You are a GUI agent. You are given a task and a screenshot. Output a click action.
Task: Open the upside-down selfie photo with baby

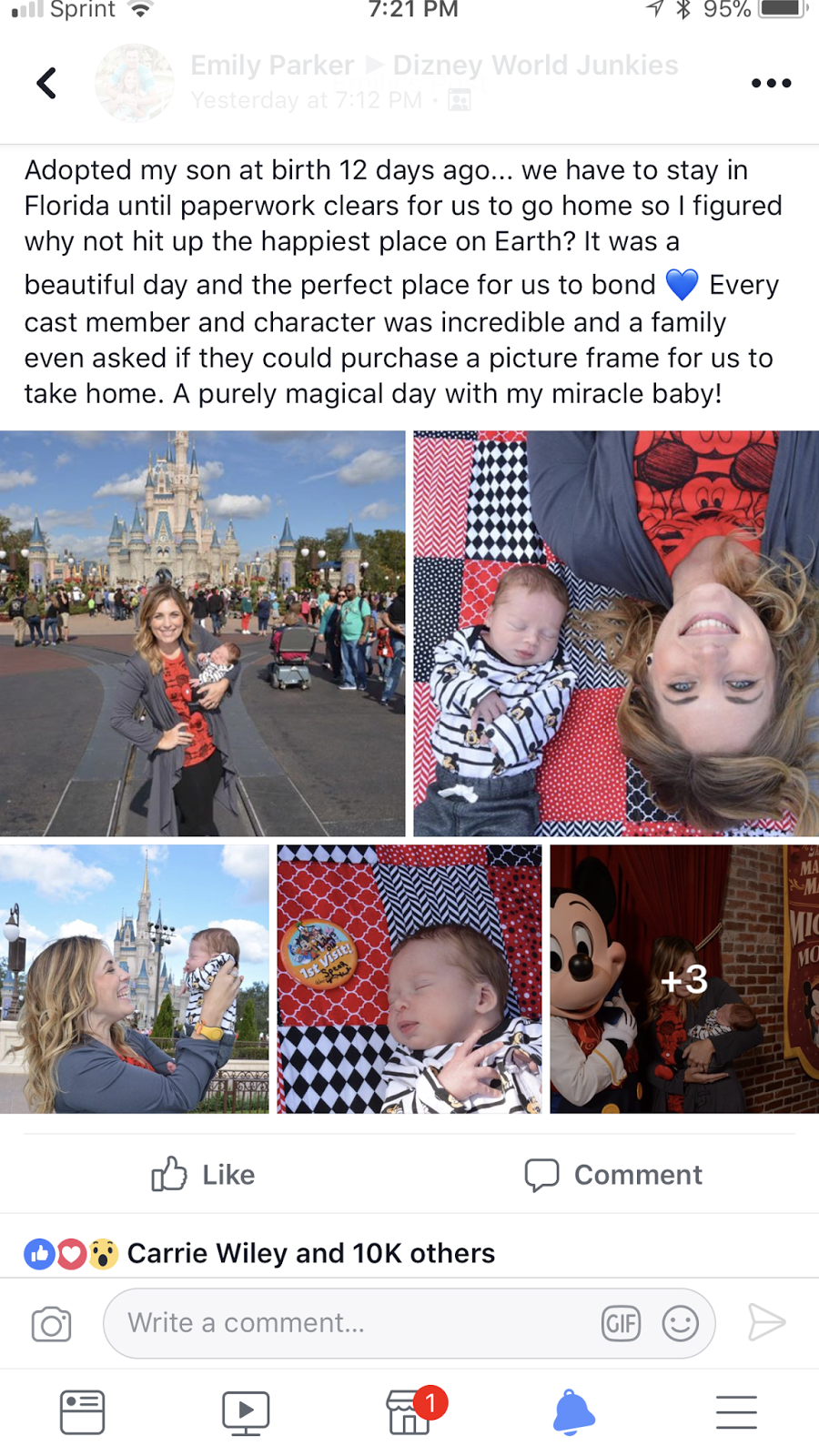click(616, 633)
